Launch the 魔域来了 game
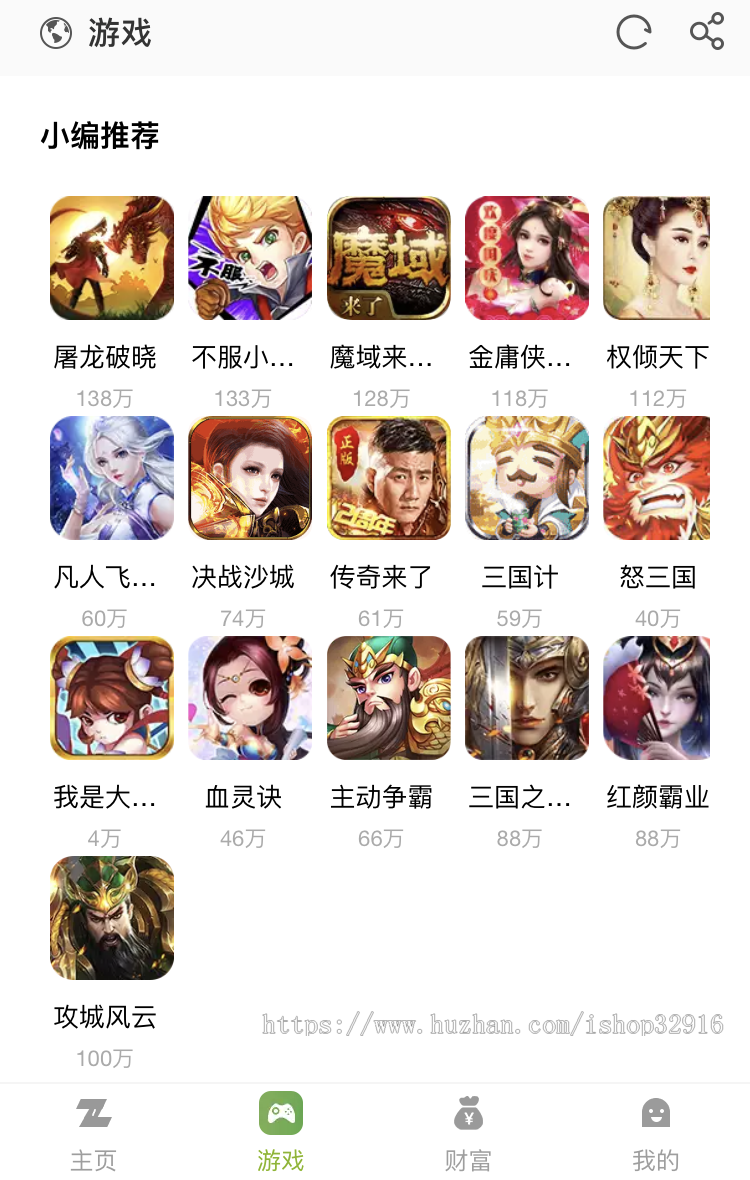Screen dimensions: 750x1180 point(388,258)
